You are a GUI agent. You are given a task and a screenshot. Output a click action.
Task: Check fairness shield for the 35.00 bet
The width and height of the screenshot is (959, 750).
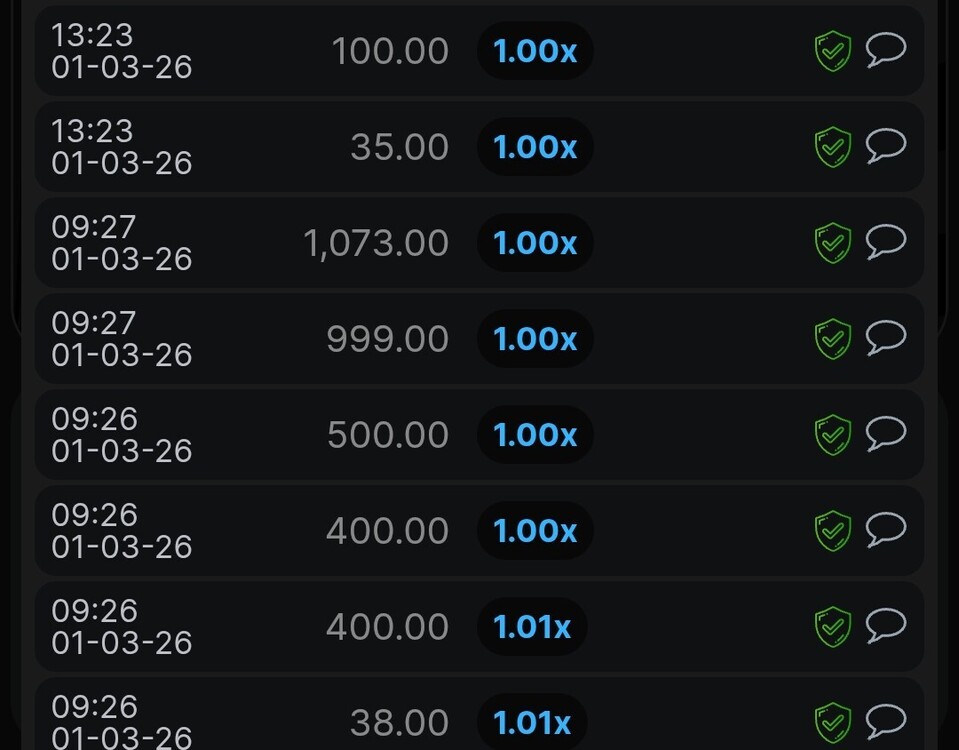pos(832,147)
